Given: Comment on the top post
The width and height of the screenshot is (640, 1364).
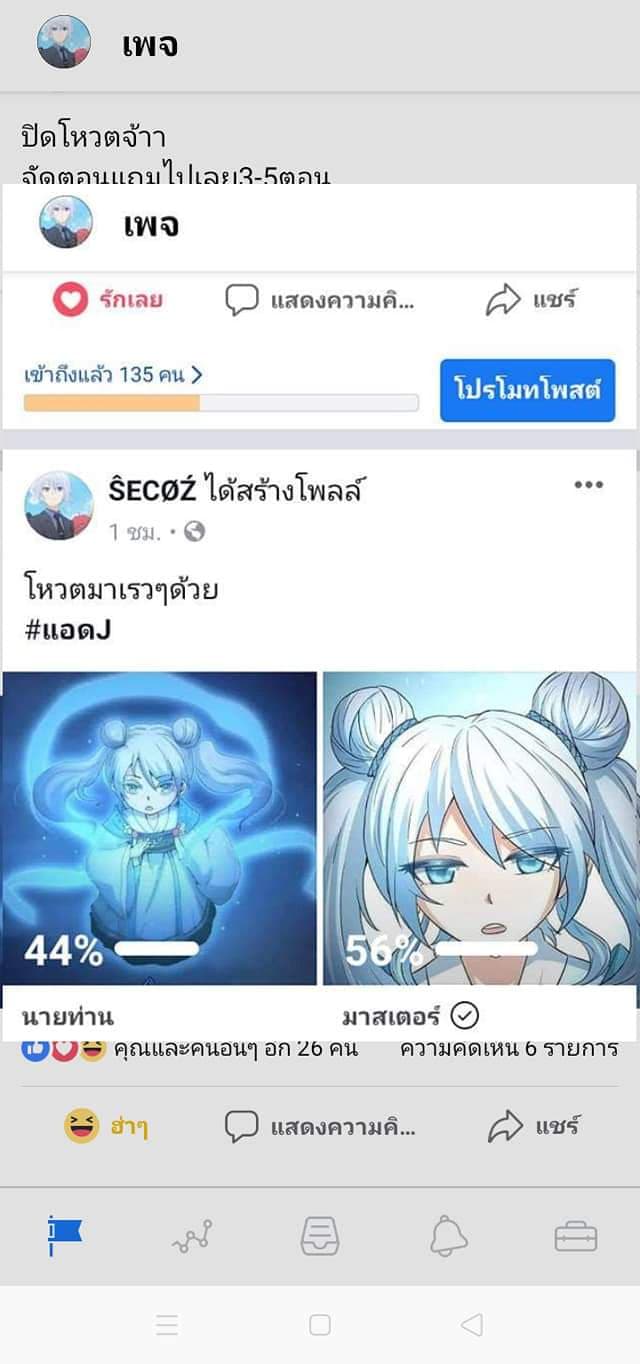Looking at the screenshot, I should (318, 300).
